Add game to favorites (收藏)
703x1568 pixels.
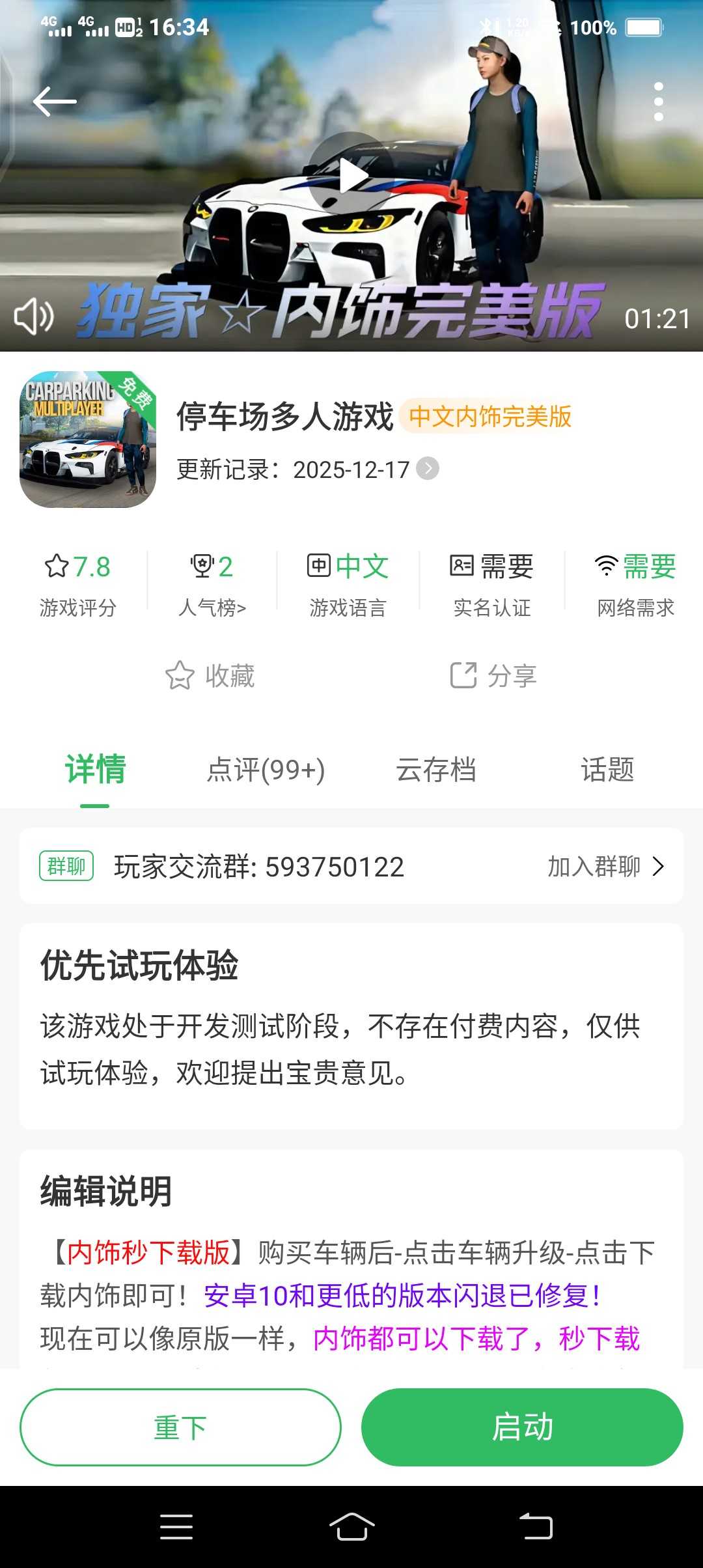[x=210, y=675]
